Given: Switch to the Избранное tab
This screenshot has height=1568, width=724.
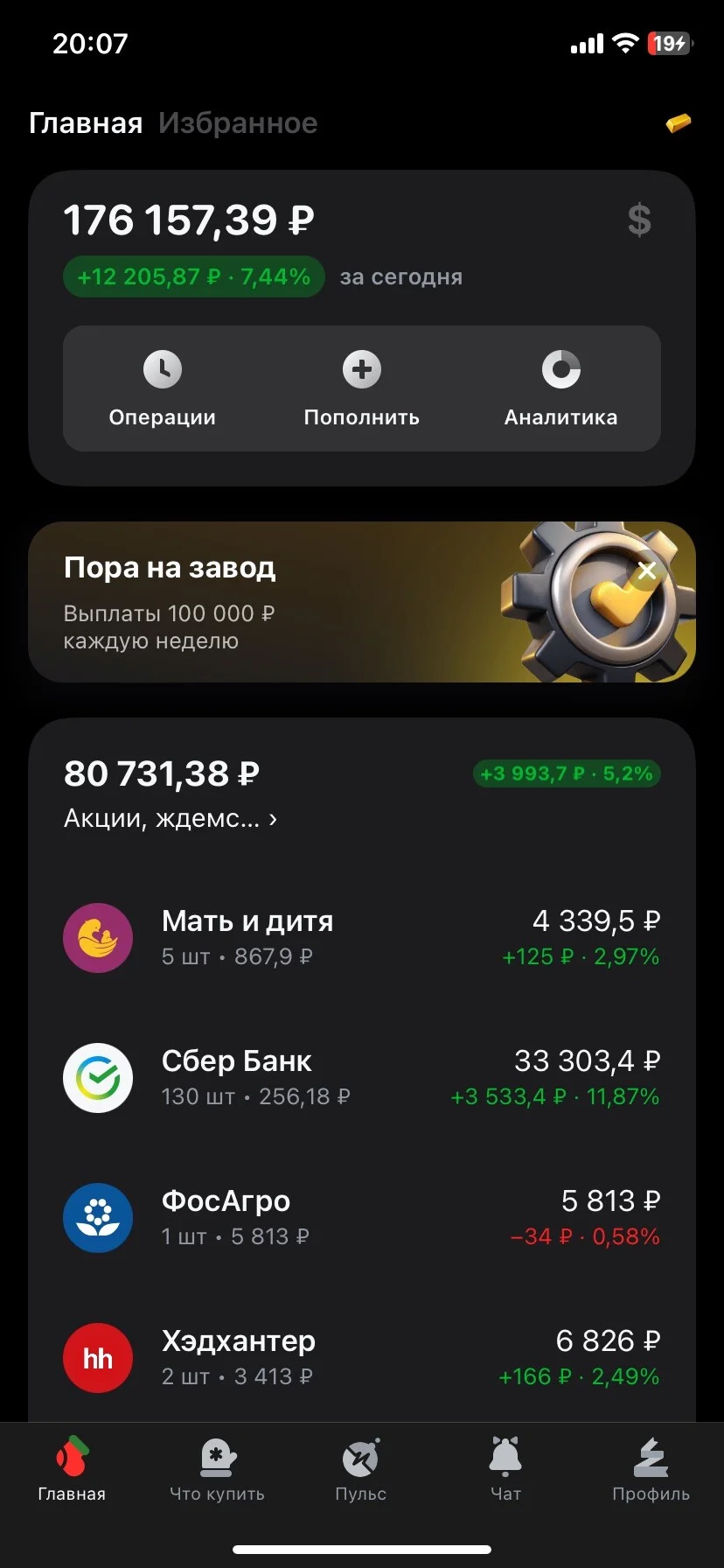Looking at the screenshot, I should tap(238, 123).
